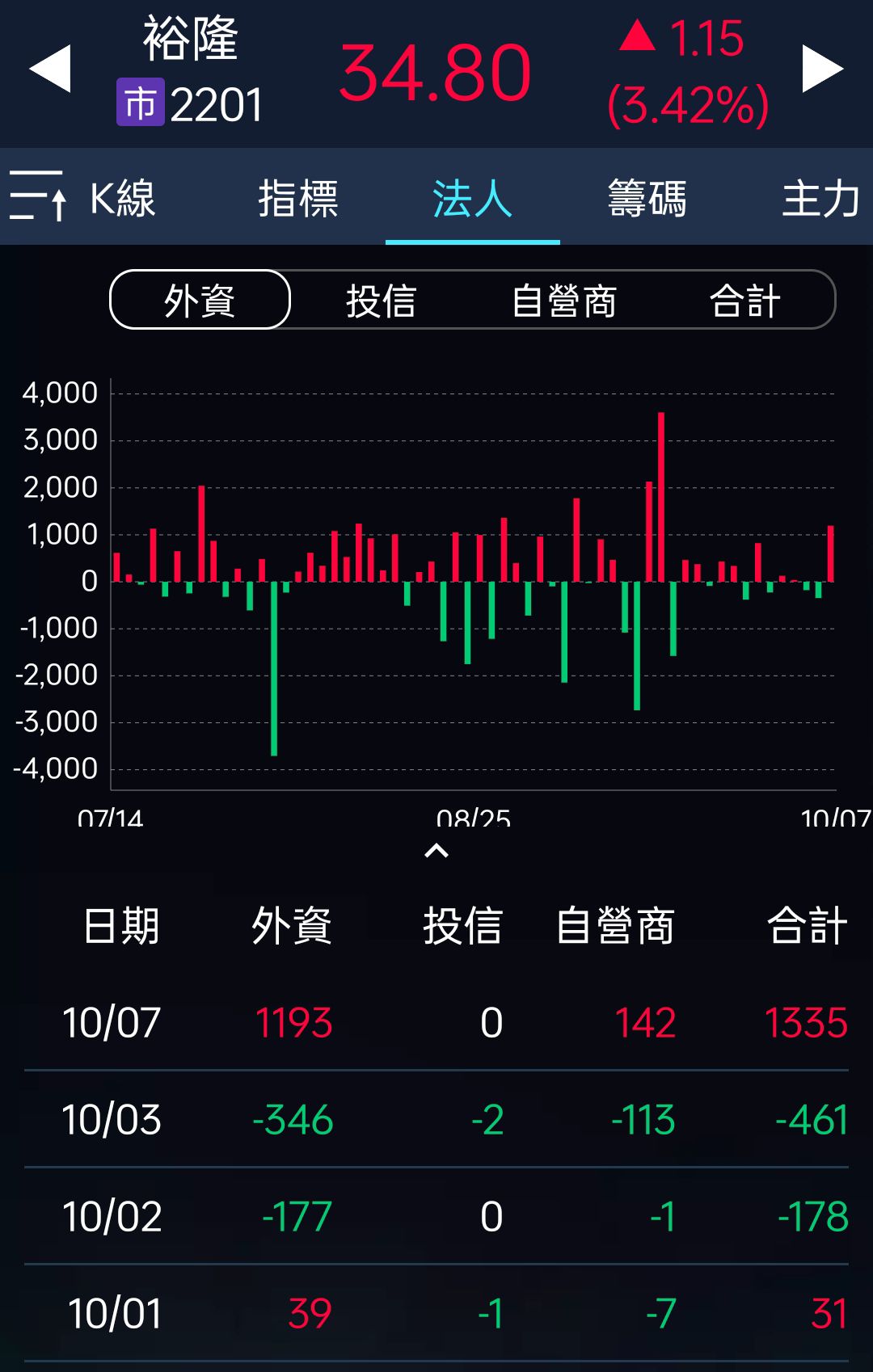The width and height of the screenshot is (873, 1372).
Task: Switch to the 籌碼 tab
Action: tap(647, 199)
